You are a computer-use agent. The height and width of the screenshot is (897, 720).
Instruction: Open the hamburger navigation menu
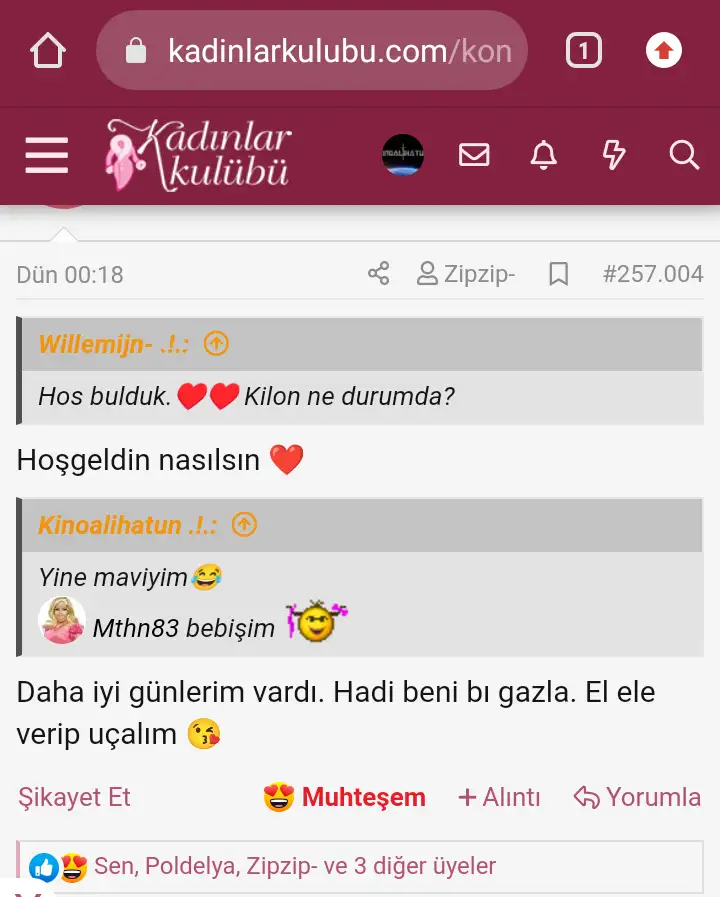pos(47,156)
